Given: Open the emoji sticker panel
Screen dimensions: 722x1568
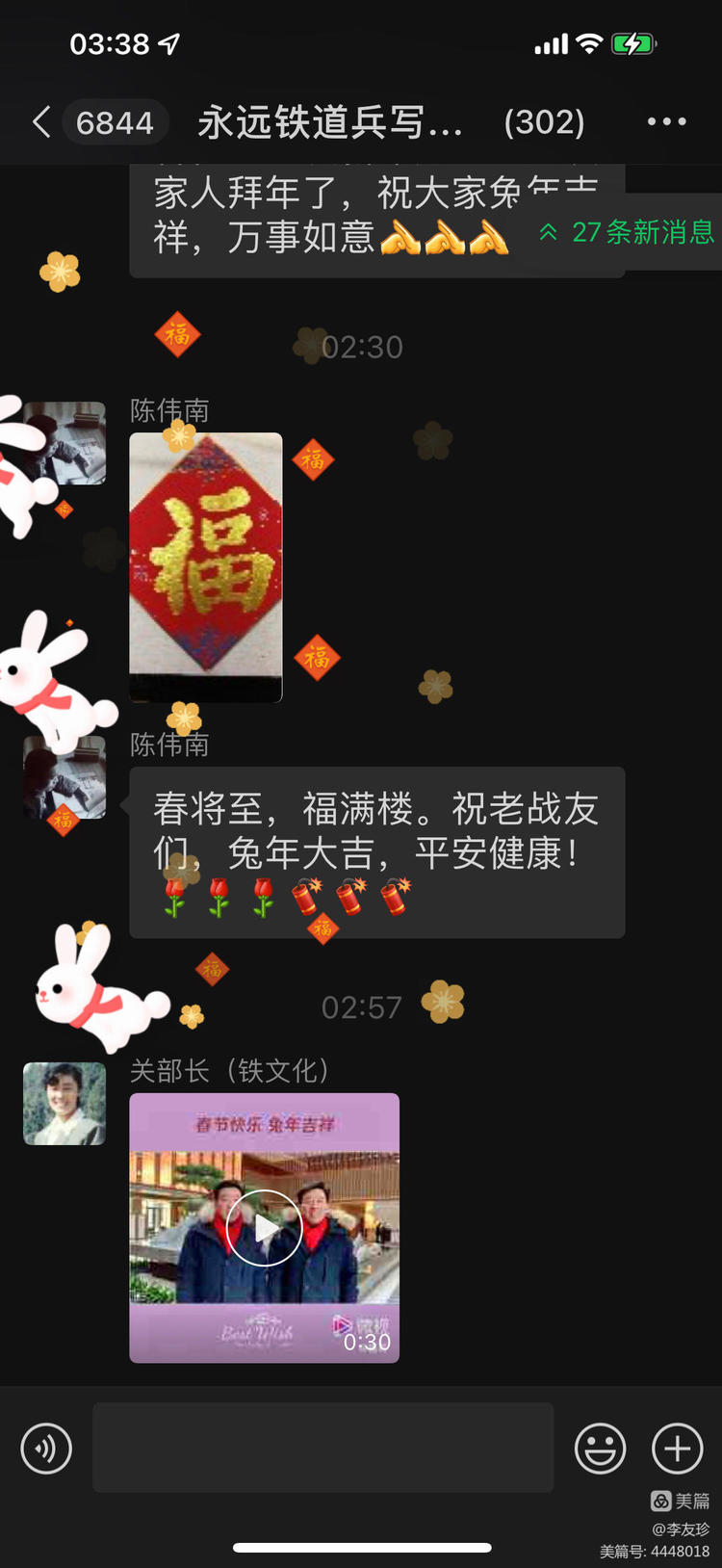Looking at the screenshot, I should (601, 1448).
